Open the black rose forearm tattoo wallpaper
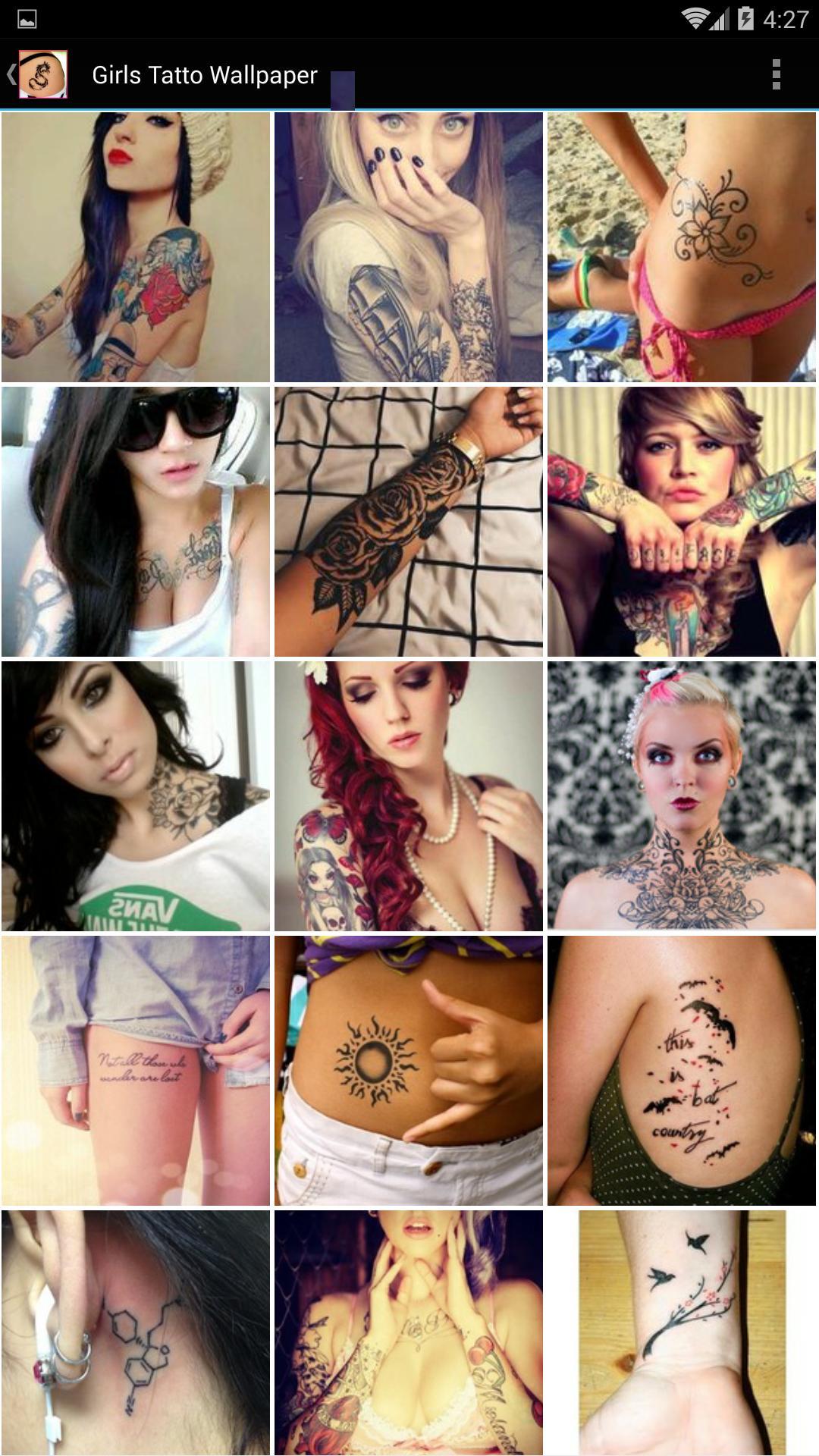The height and width of the screenshot is (1456, 819). pos(409,521)
